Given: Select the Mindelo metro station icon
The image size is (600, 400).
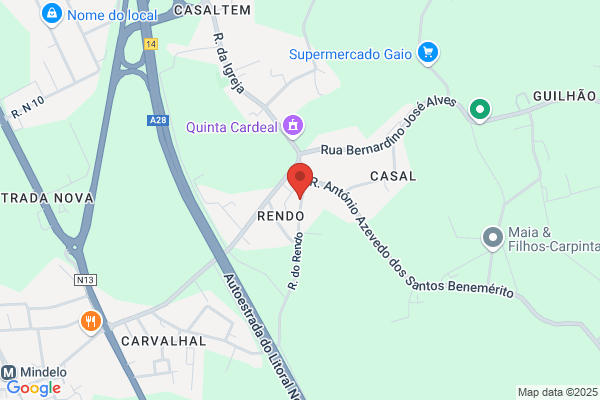Looking at the screenshot, I should click(8, 372).
